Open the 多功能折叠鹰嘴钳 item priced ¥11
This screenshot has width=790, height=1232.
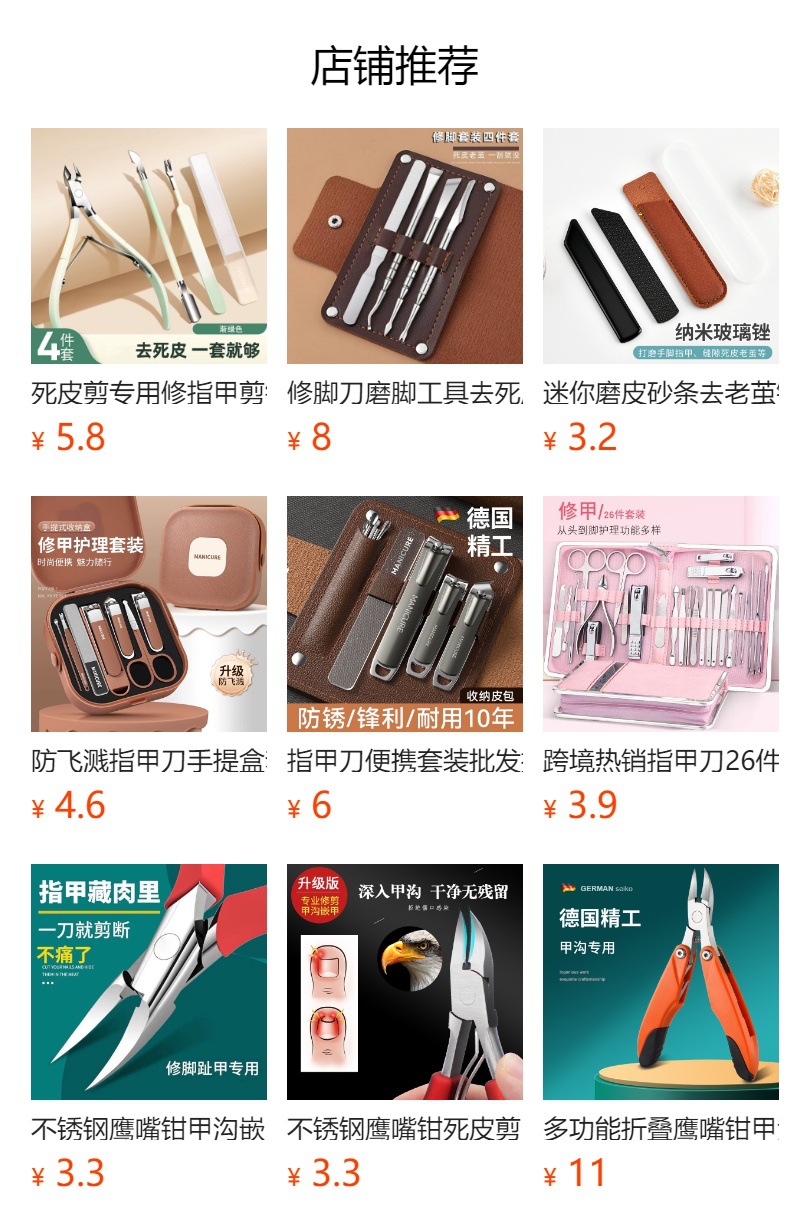click(661, 982)
